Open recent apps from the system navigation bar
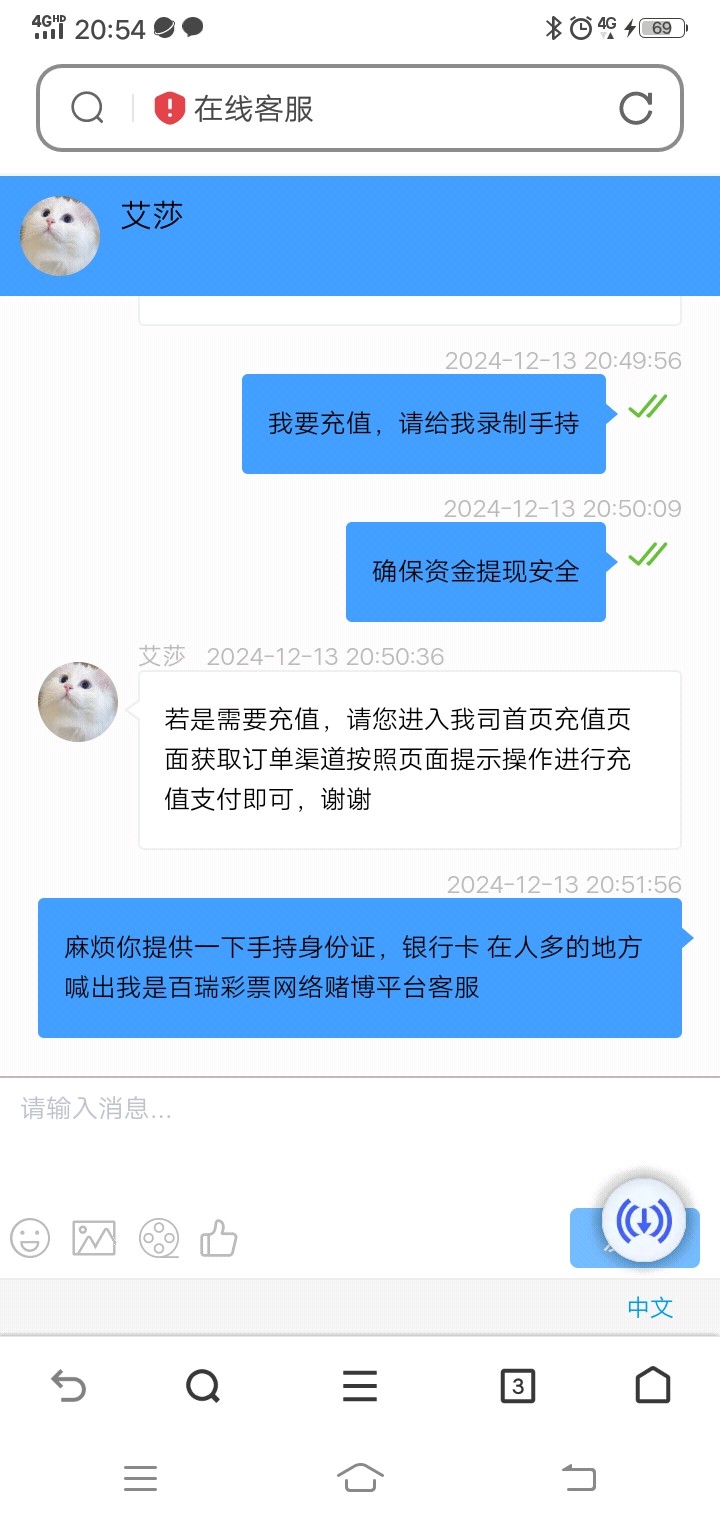The height and width of the screenshot is (1520, 720). pyautogui.click(x=140, y=1477)
